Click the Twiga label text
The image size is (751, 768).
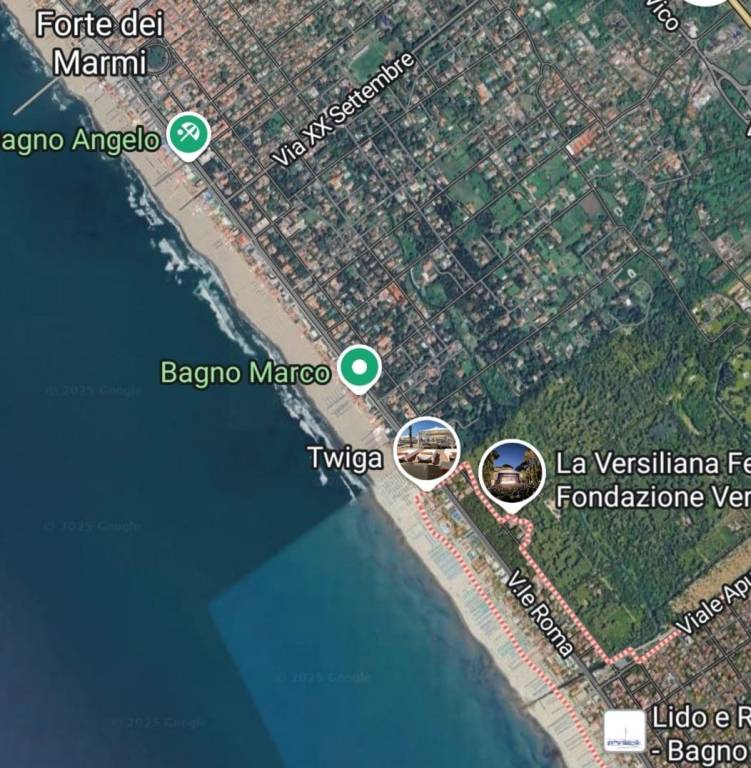[x=345, y=459]
